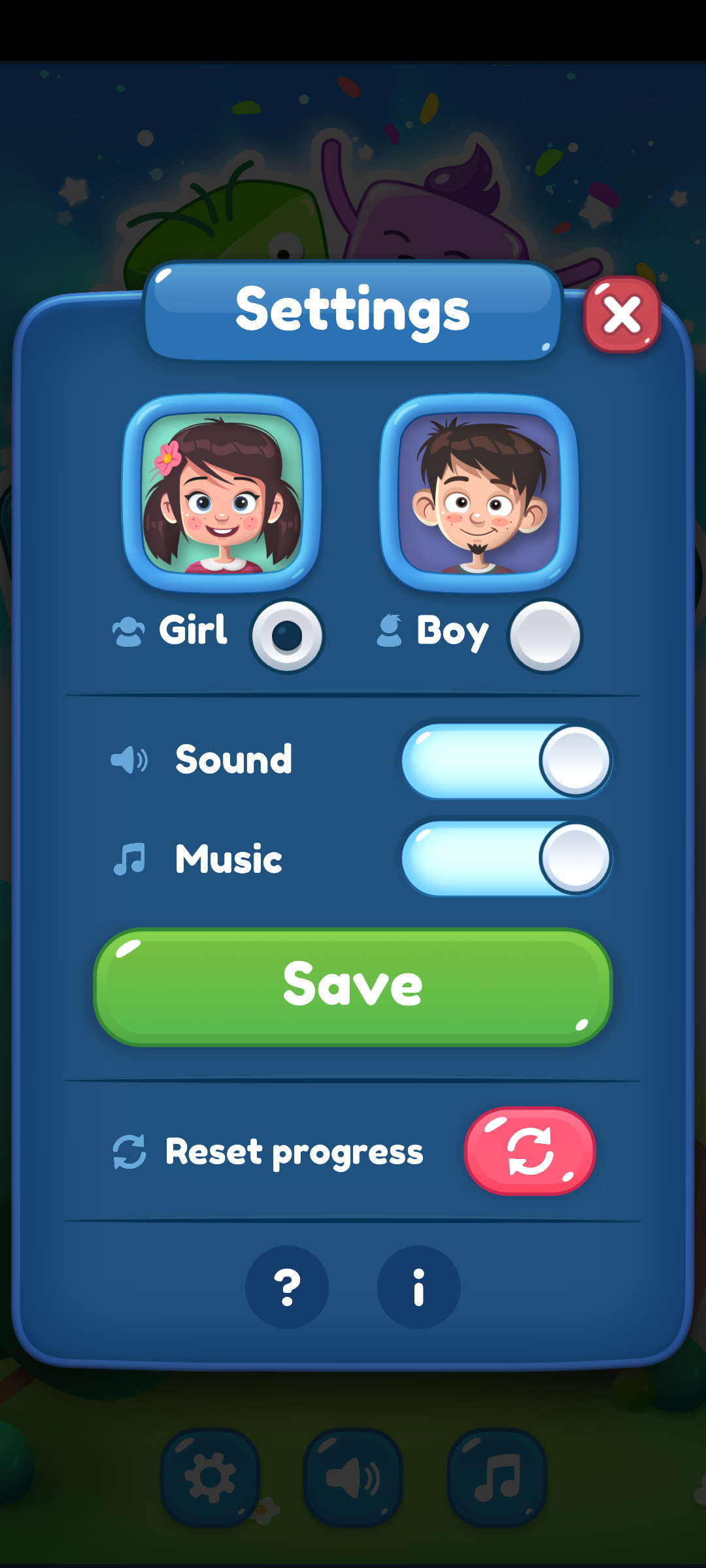
Task: Tap the green Save button
Action: (353, 987)
